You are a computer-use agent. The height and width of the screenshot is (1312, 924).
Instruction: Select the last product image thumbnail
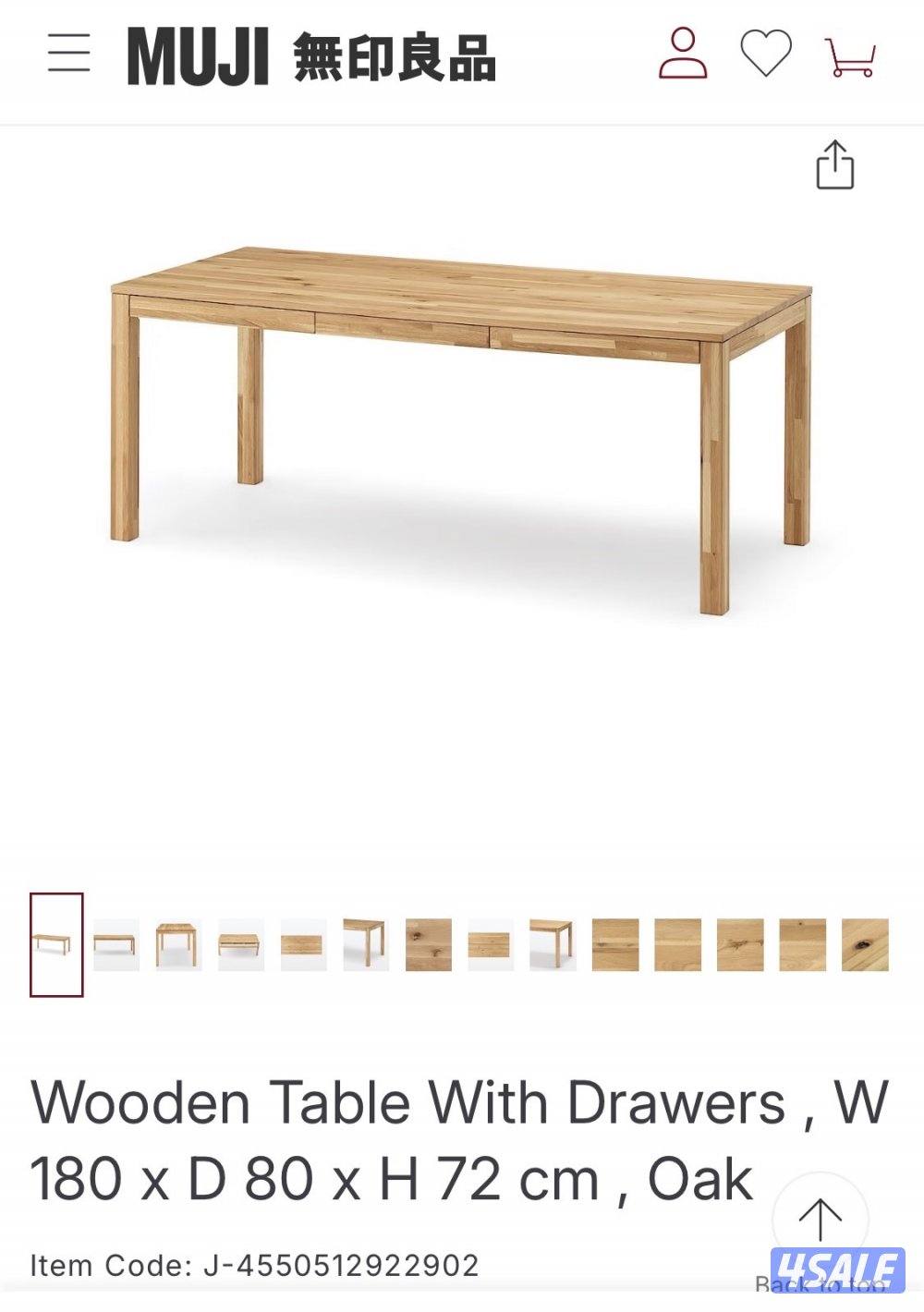[x=864, y=944]
